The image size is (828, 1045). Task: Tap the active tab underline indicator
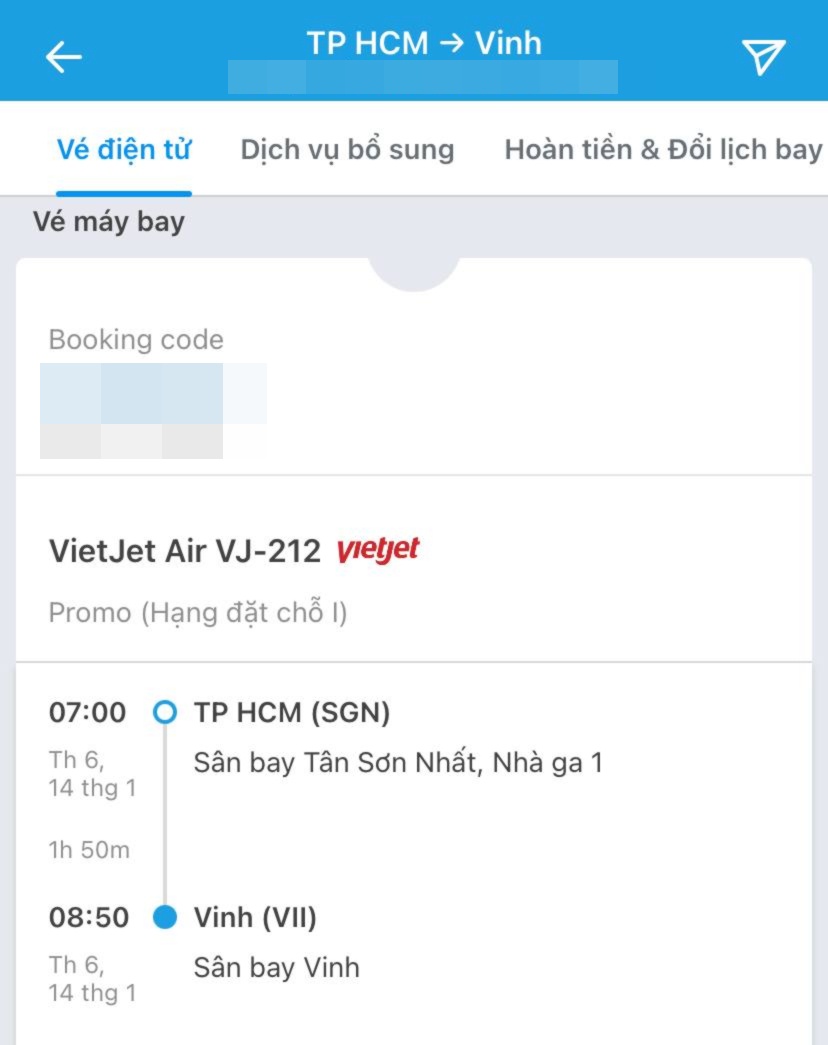[123, 188]
